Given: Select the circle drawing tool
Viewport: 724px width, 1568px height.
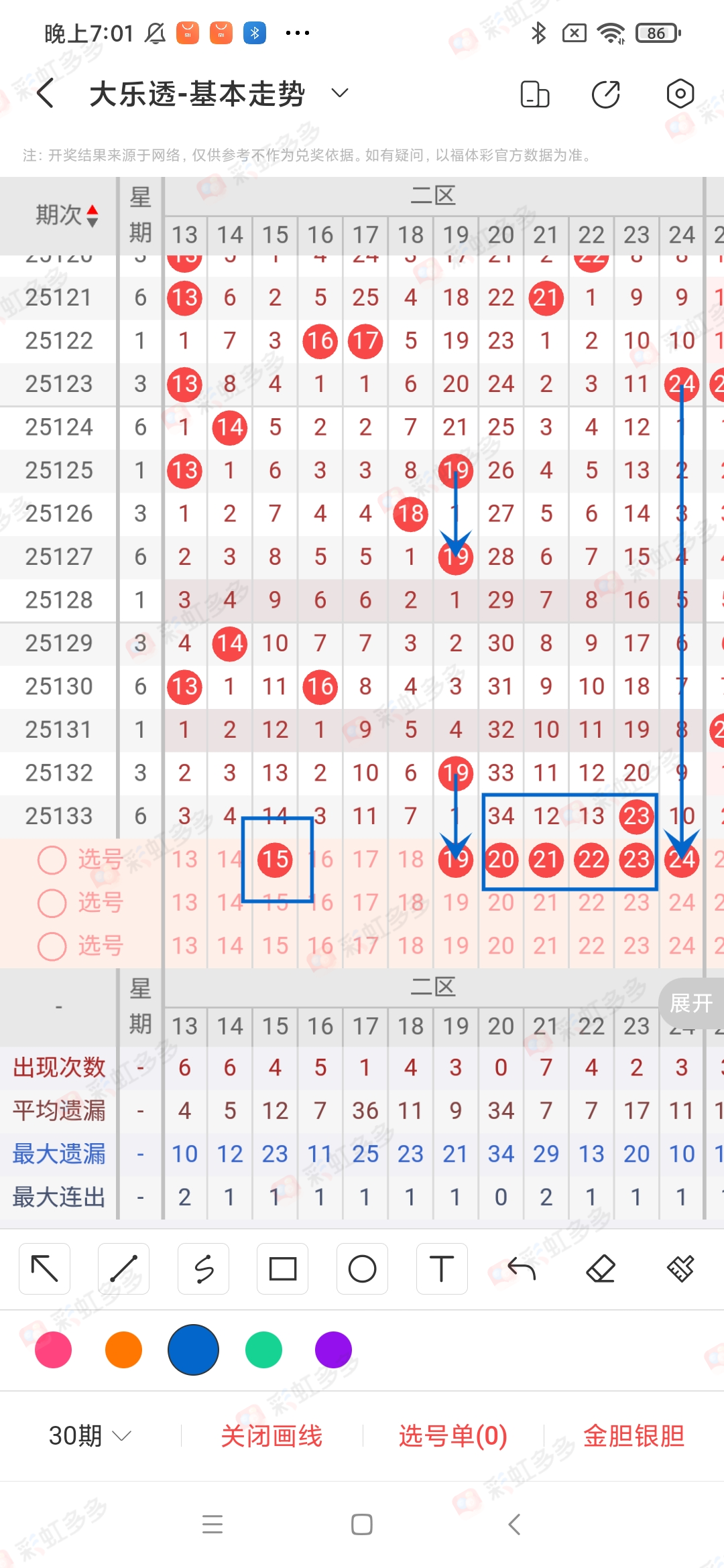Looking at the screenshot, I should point(362,1268).
